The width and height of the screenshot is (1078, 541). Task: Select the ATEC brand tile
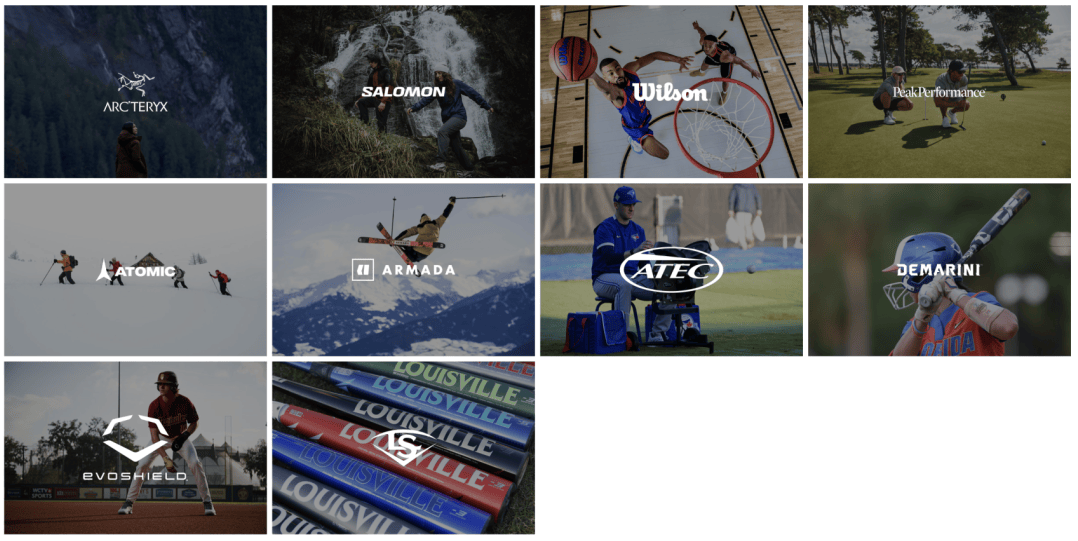[x=671, y=270]
